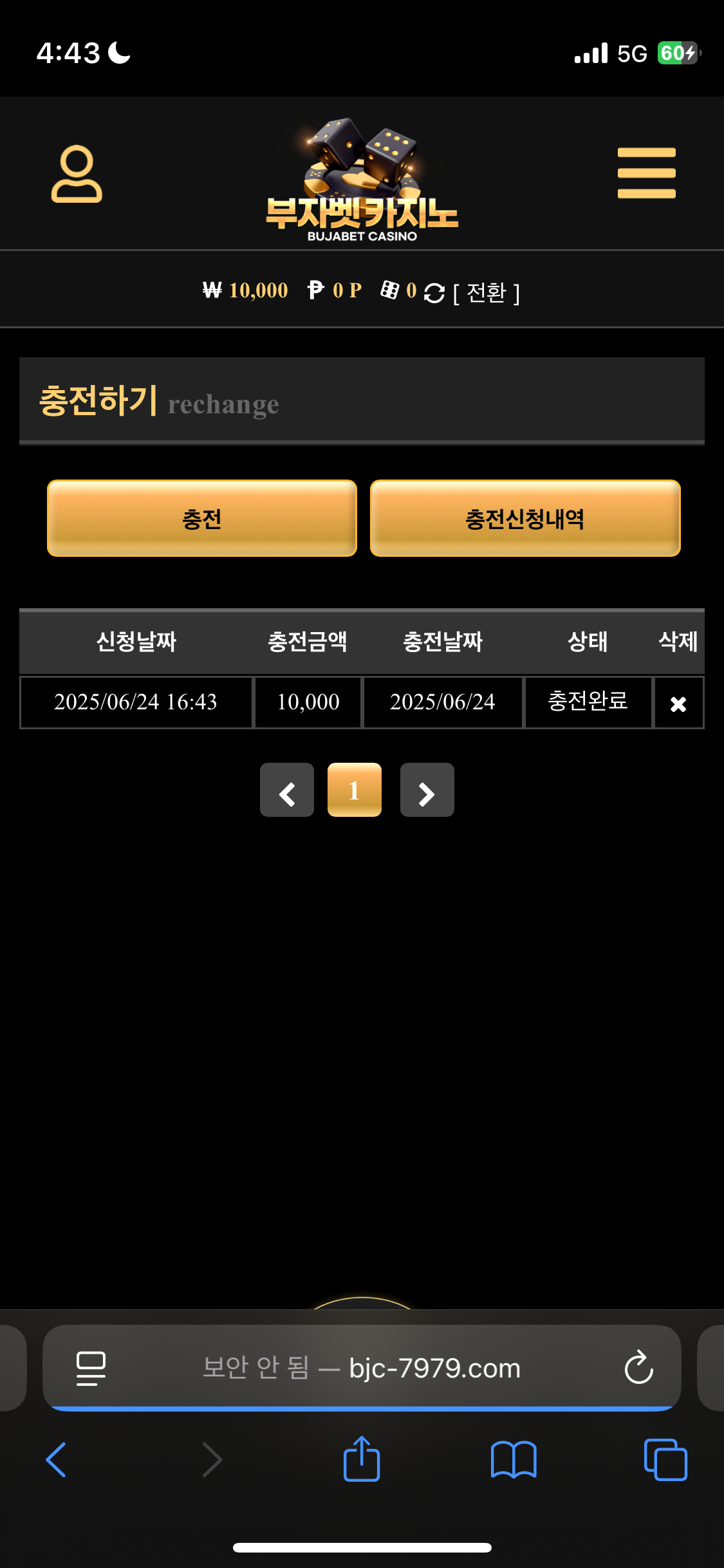Reload the page in Safari
This screenshot has height=1568, width=724.
[x=638, y=1368]
